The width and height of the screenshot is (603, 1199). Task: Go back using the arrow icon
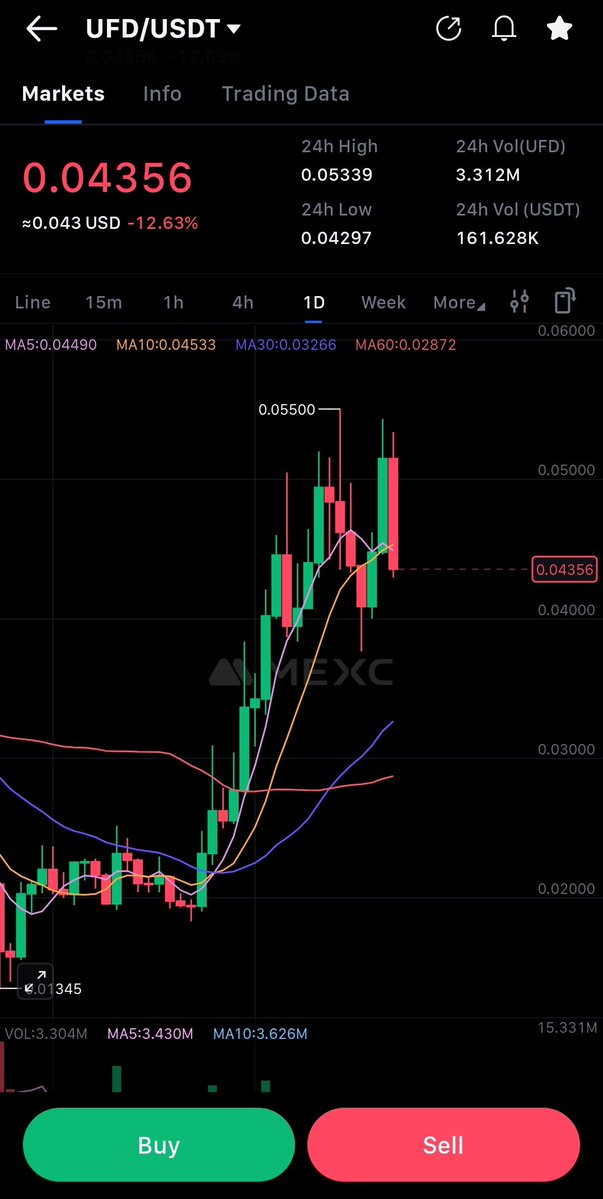(x=41, y=30)
